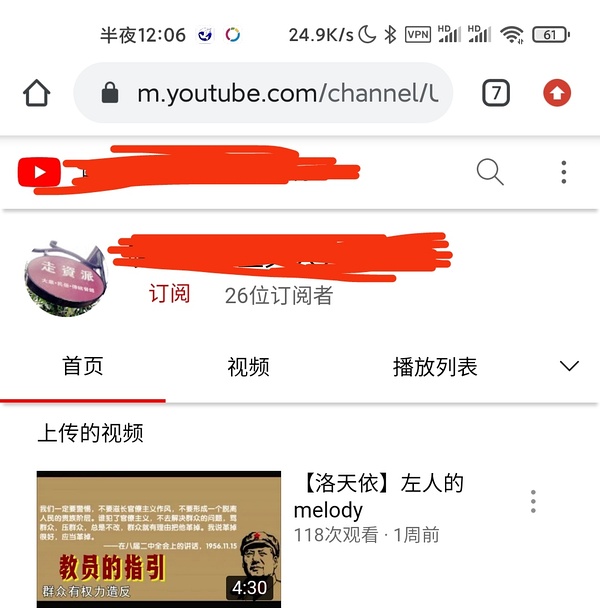Subscribe to this channel via 订阅
Viewport: 600px width, 608px height.
pyautogui.click(x=169, y=294)
